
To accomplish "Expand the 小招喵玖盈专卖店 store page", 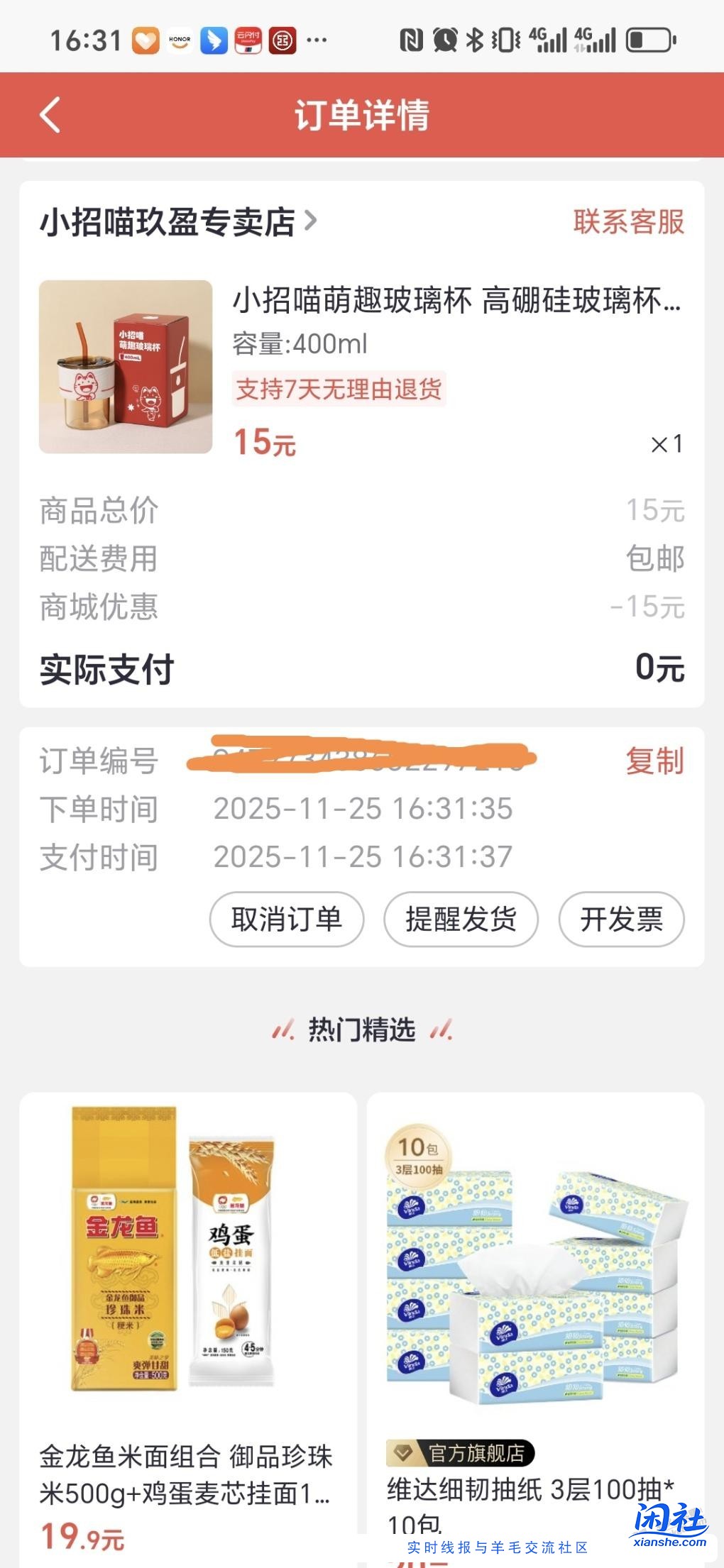I will [177, 222].
